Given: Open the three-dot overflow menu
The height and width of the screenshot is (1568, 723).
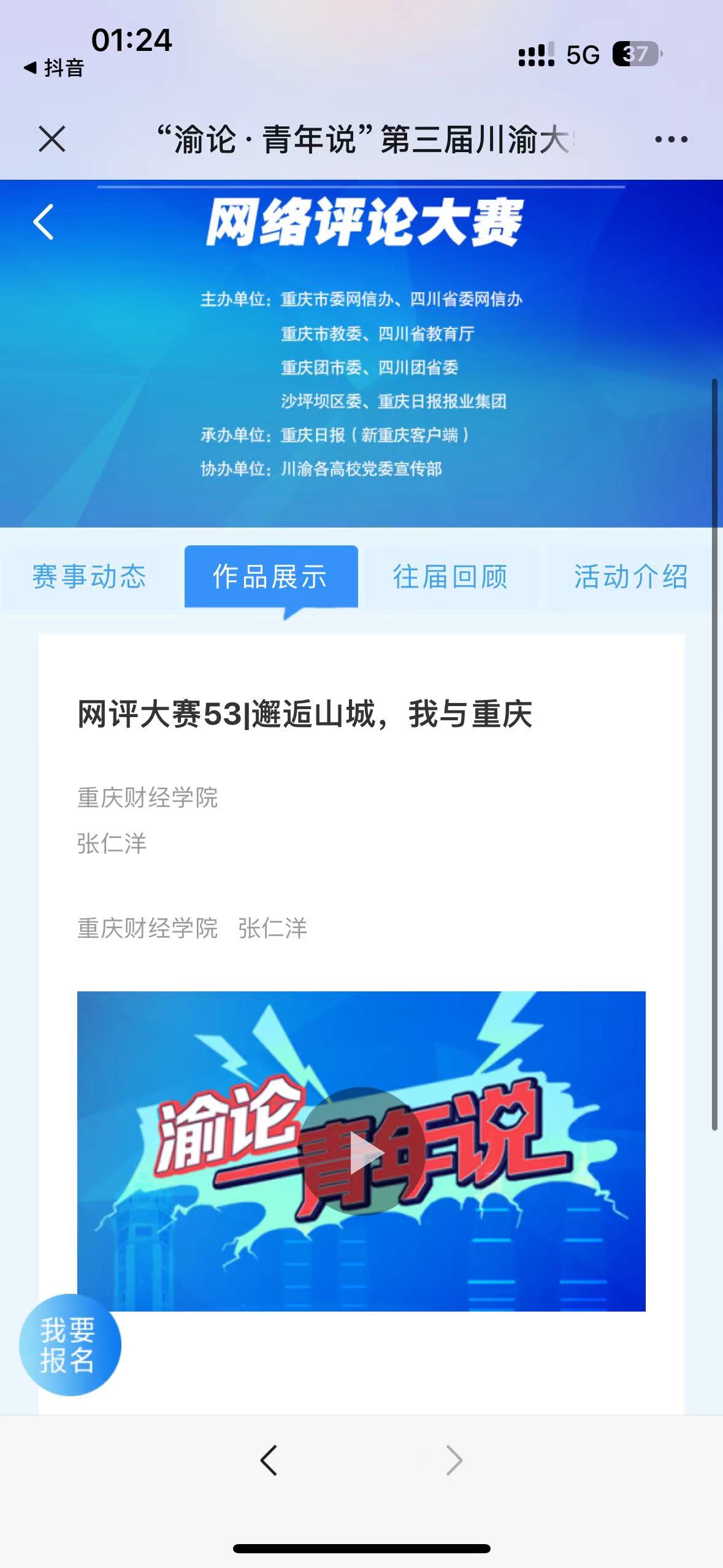Looking at the screenshot, I should (x=671, y=140).
